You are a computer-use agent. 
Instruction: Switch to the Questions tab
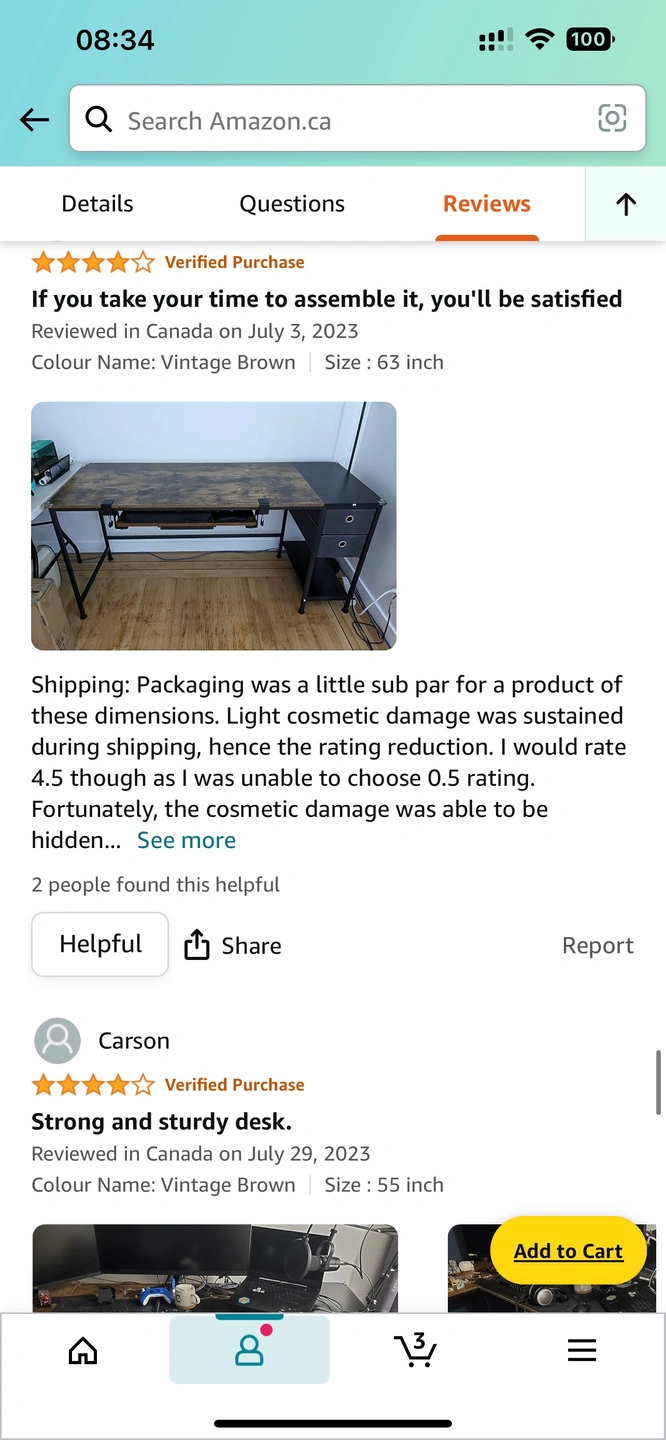[292, 204]
